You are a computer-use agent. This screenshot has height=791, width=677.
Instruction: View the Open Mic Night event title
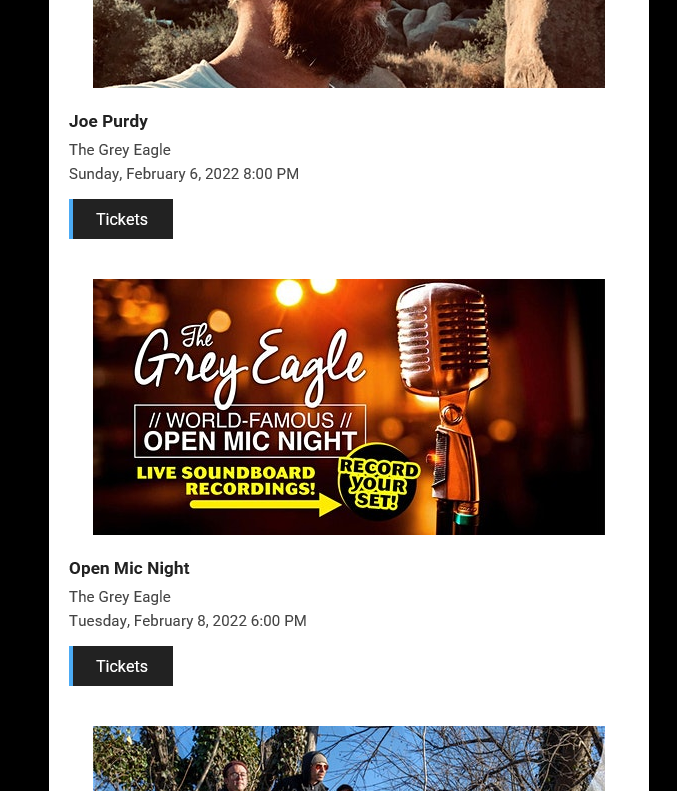pyautogui.click(x=129, y=568)
